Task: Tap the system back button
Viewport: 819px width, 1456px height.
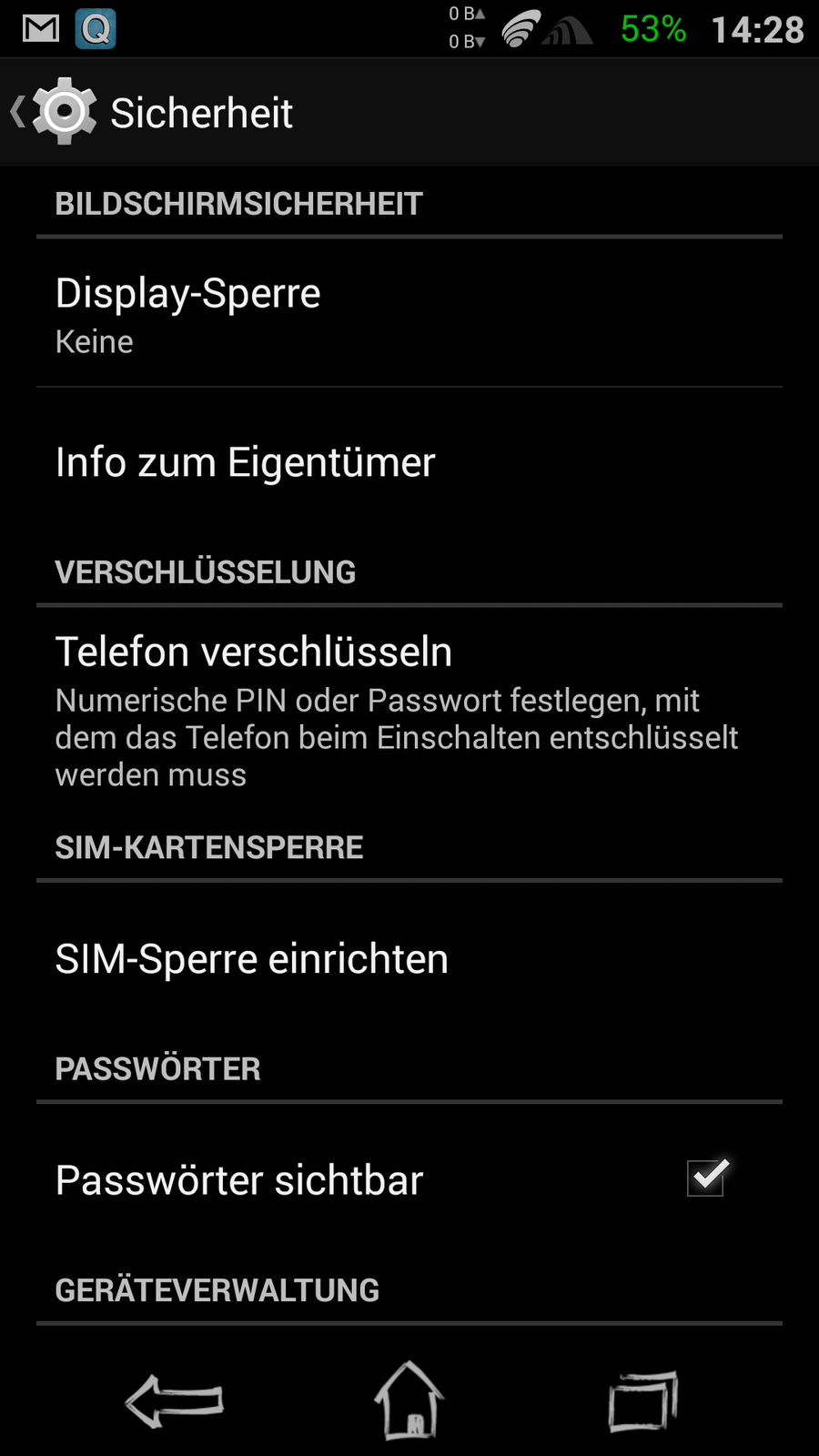Action: 174,1400
